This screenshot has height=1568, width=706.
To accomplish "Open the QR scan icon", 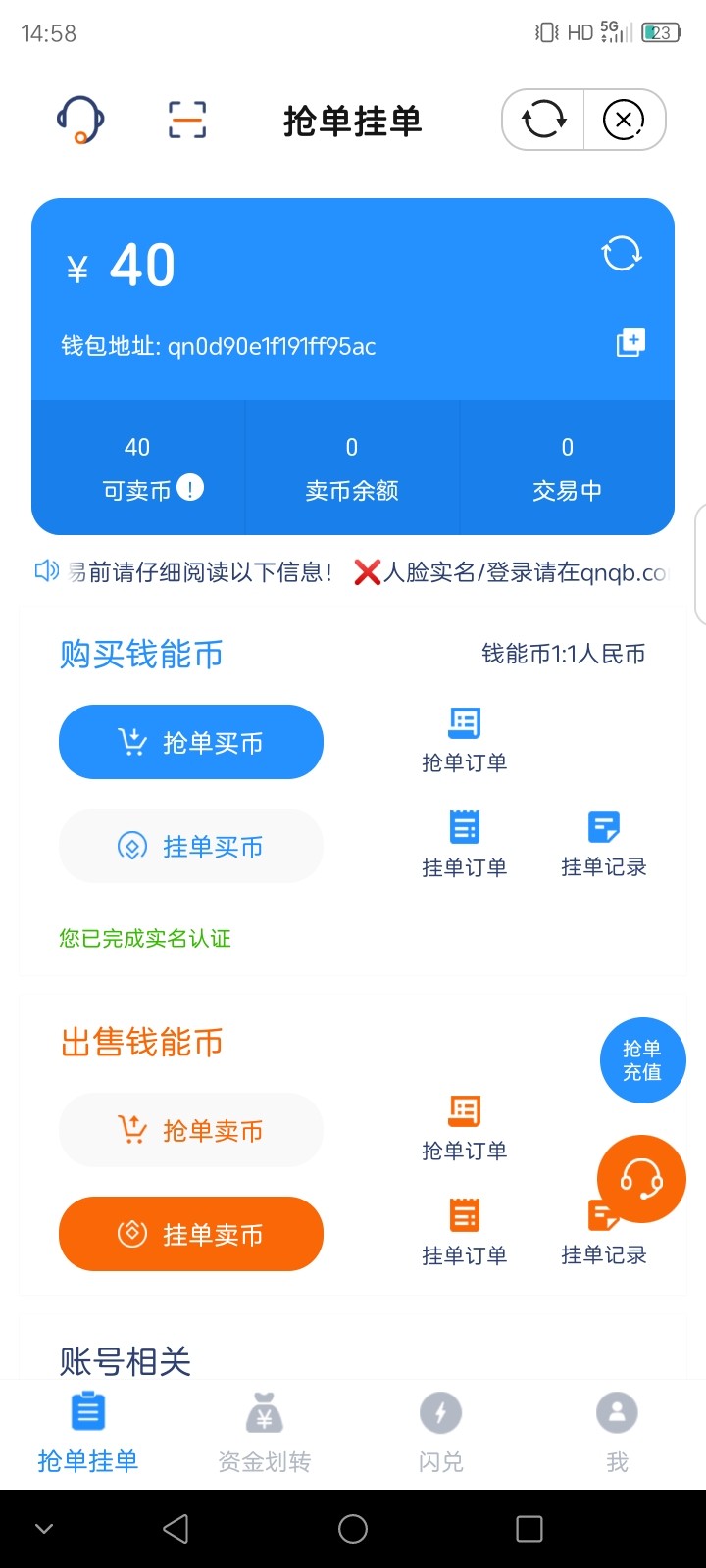I will [186, 121].
